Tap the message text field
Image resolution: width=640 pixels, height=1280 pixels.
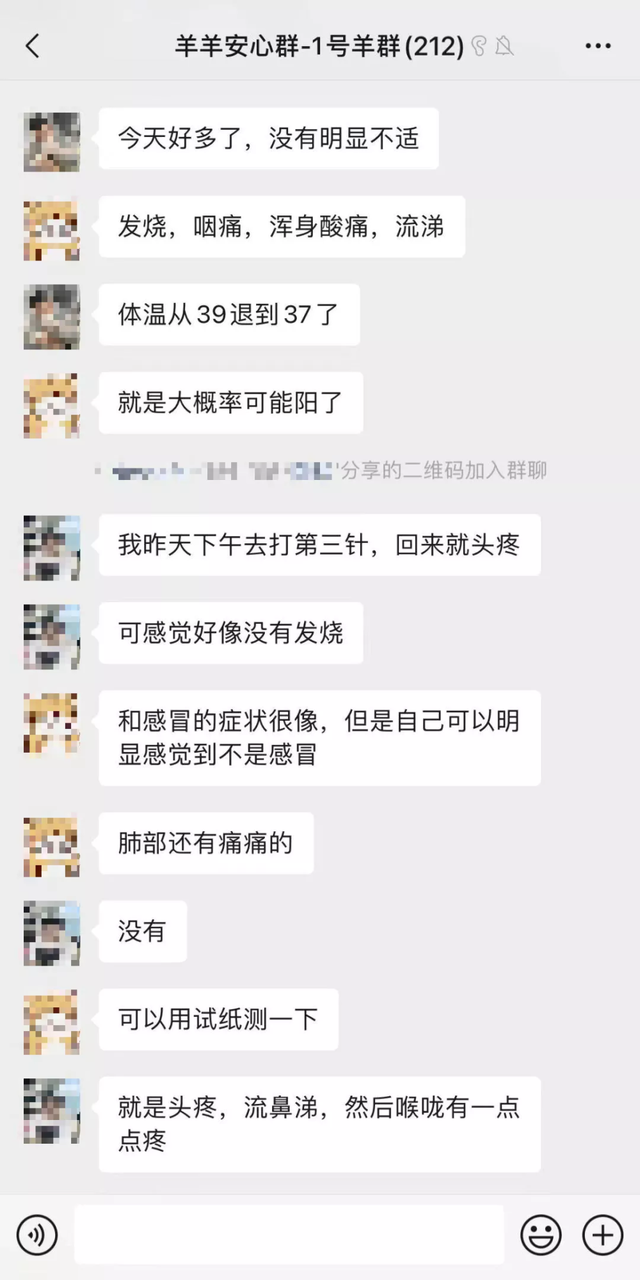pyautogui.click(x=288, y=1236)
